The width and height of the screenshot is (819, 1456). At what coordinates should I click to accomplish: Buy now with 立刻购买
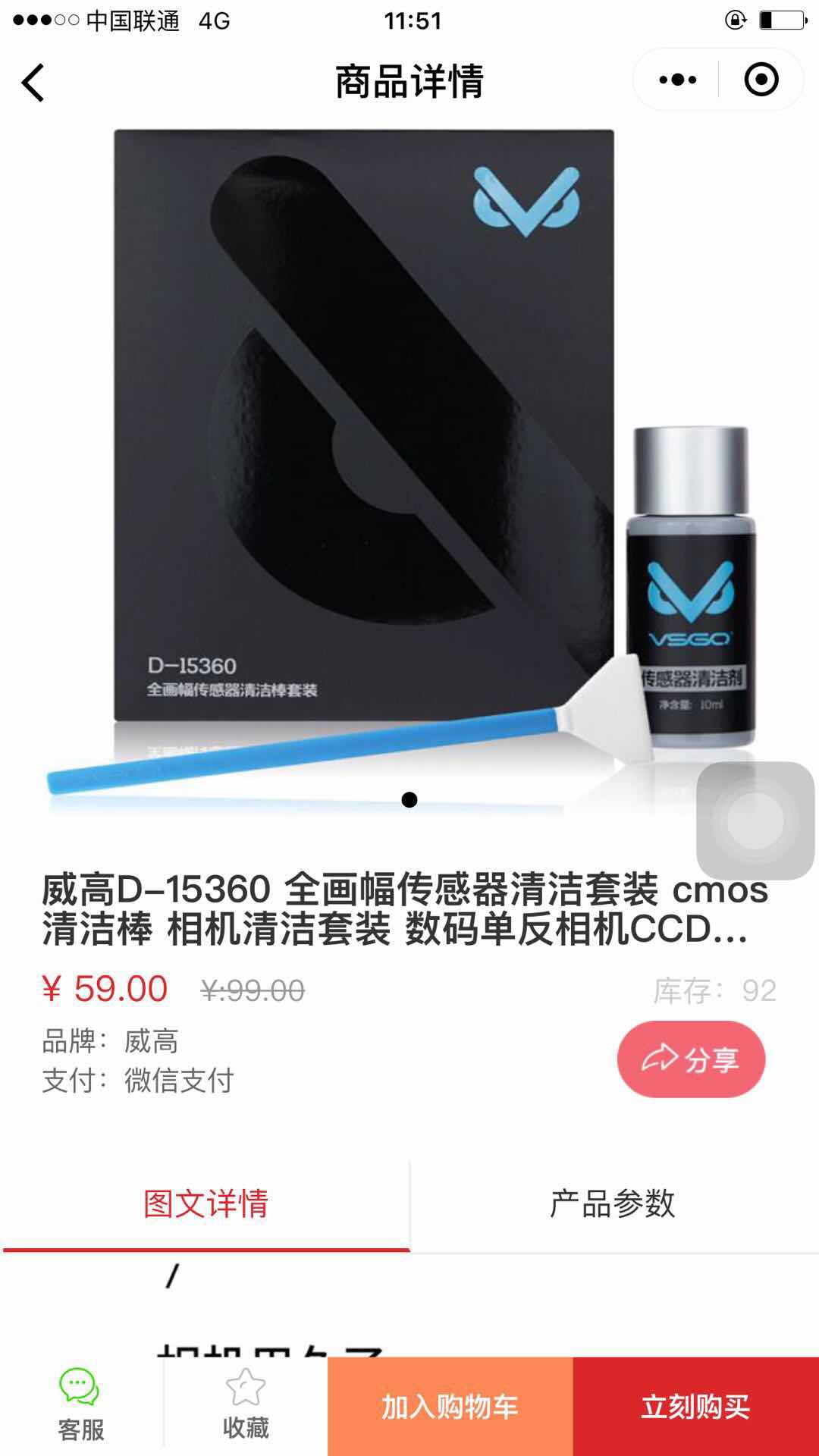pyautogui.click(x=695, y=1407)
